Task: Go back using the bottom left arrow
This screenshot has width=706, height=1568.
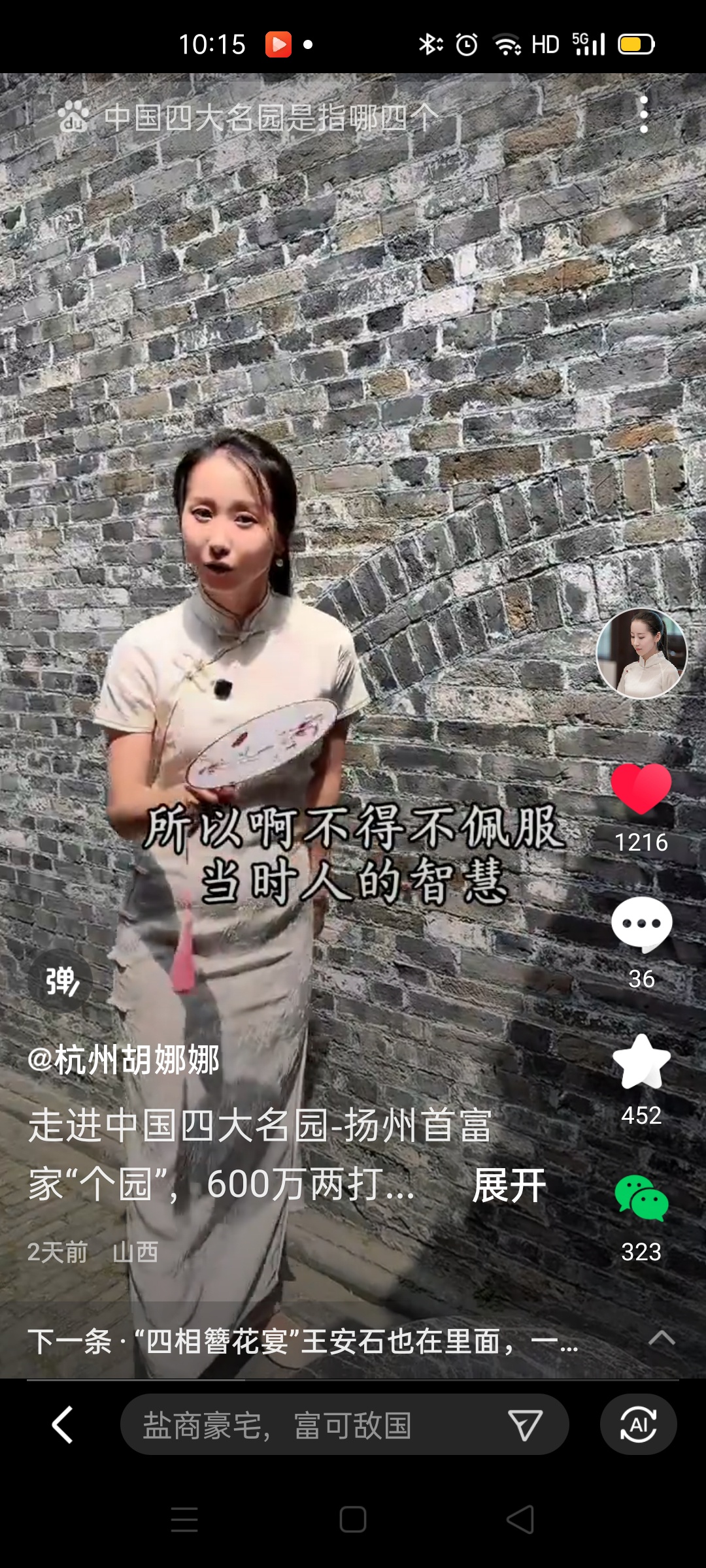Action: point(62,1424)
